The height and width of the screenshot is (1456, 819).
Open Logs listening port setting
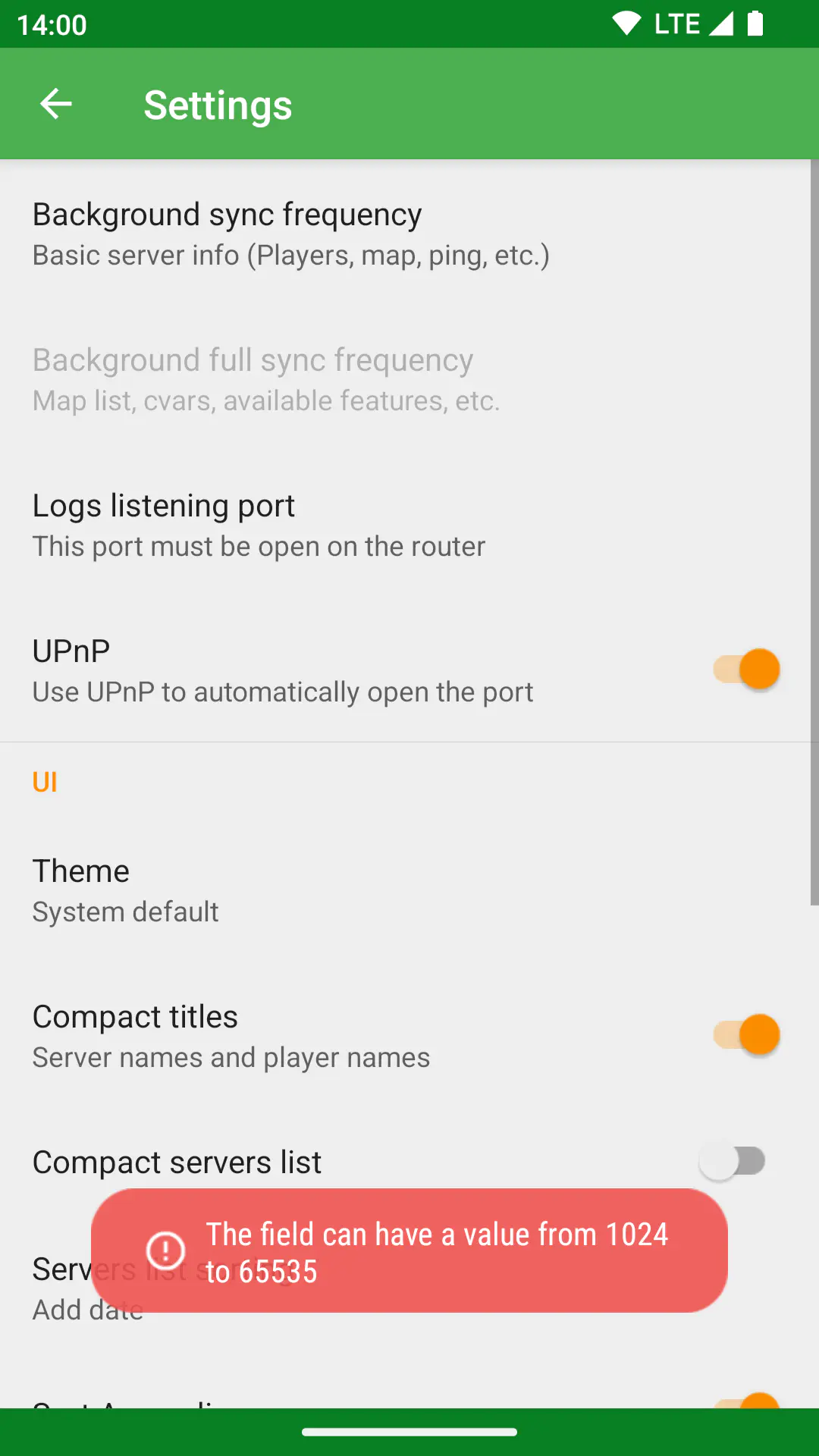click(x=409, y=524)
